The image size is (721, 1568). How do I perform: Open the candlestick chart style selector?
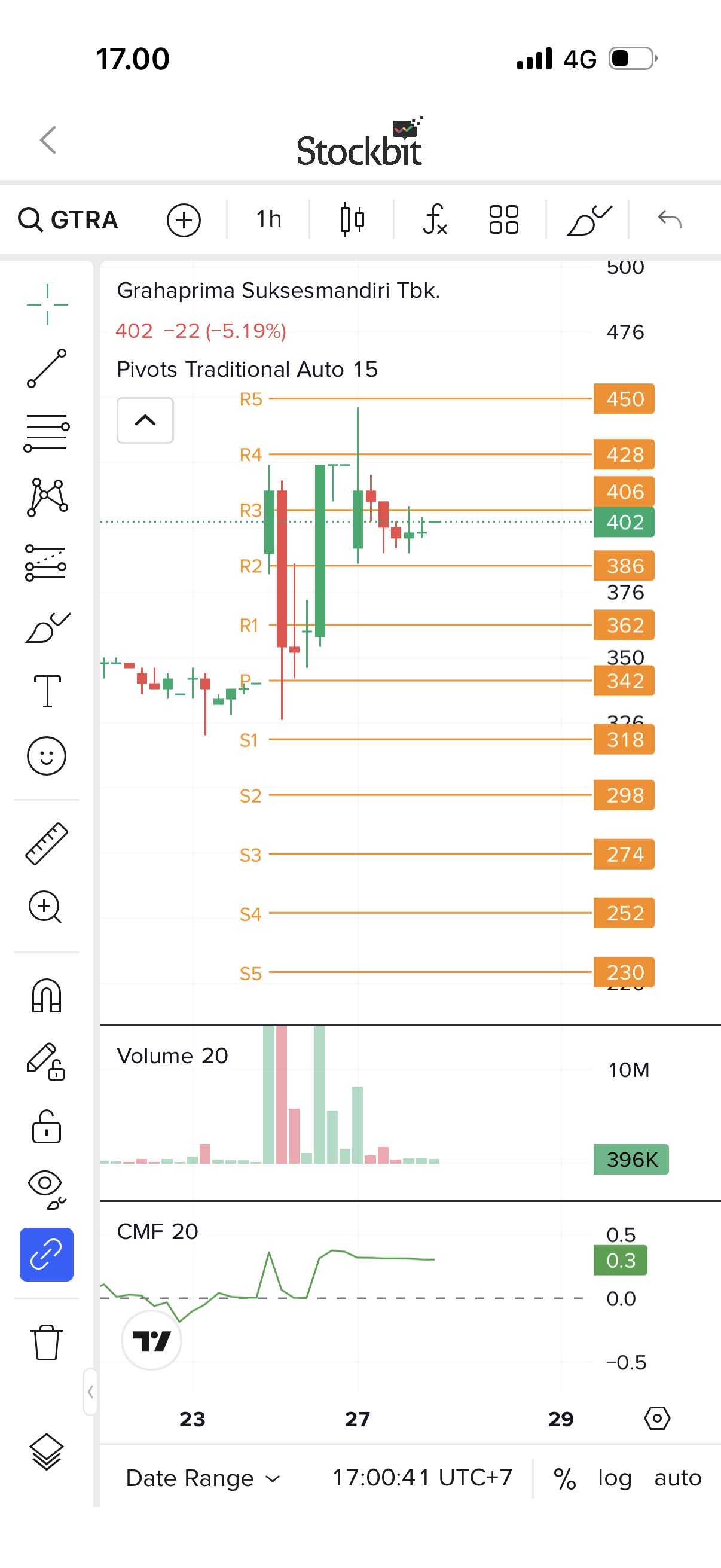coord(352,219)
